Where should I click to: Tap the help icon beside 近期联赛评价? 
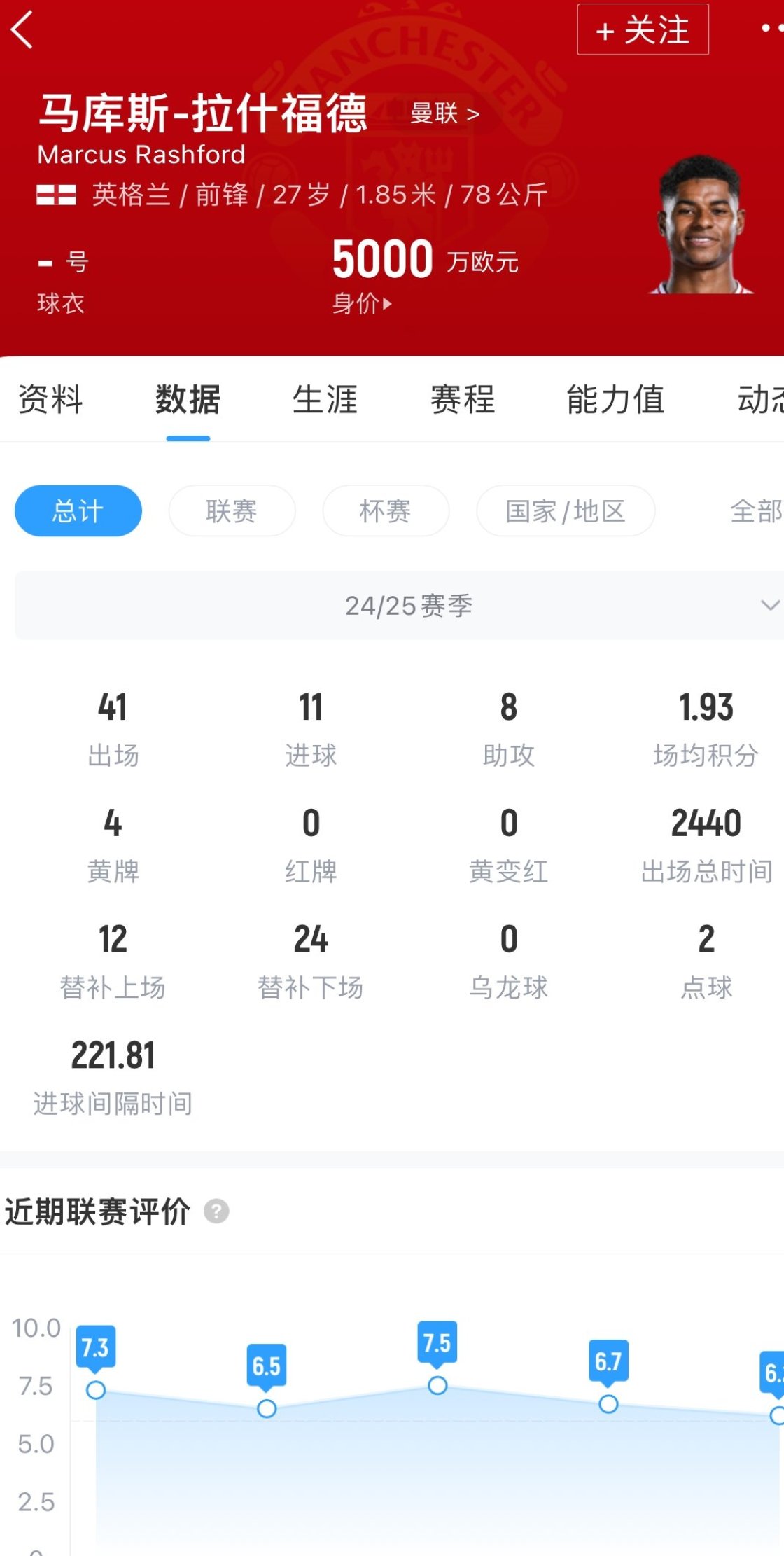pyautogui.click(x=216, y=1211)
